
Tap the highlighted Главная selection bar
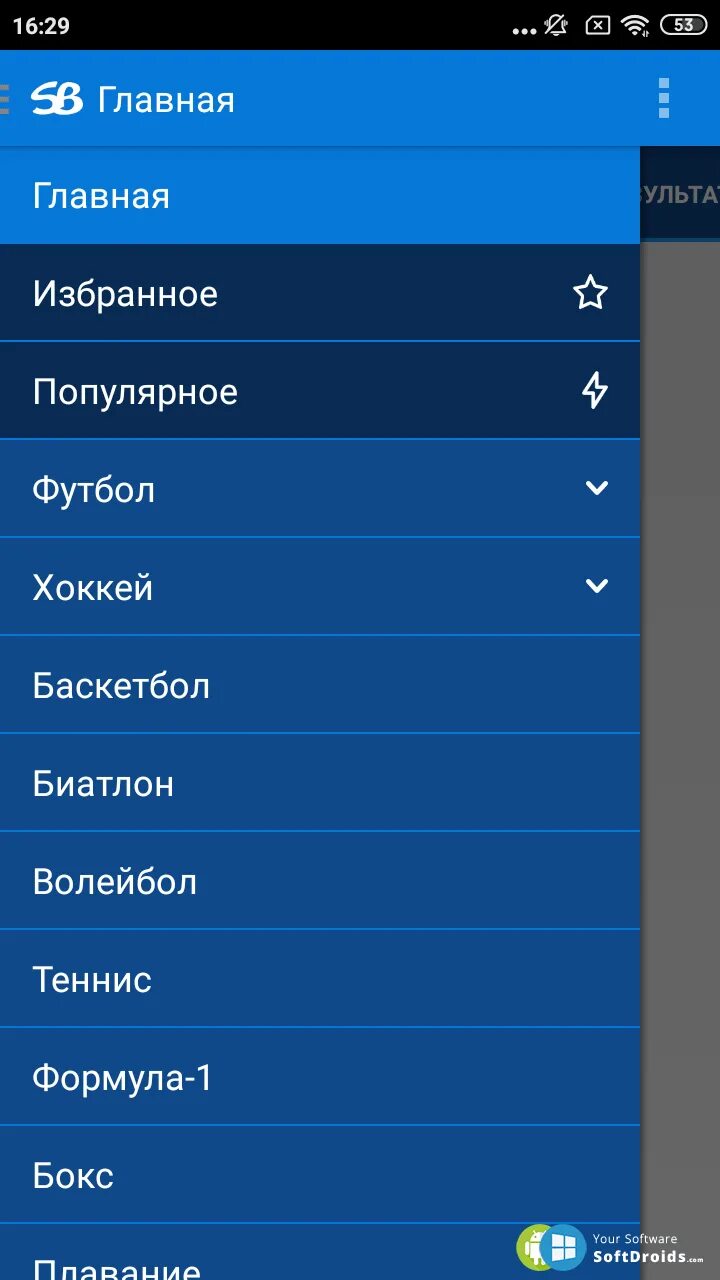pos(320,196)
